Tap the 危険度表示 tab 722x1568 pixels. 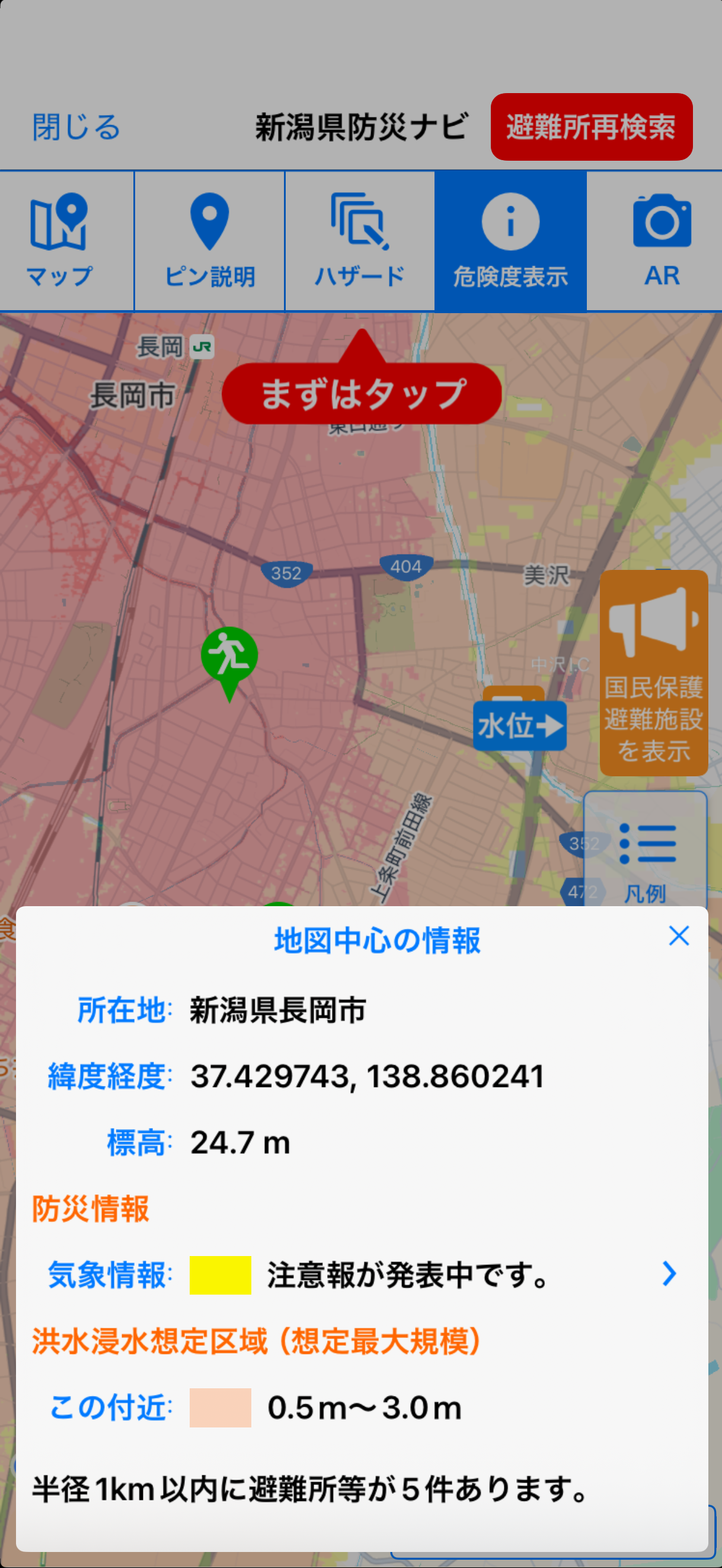point(510,241)
